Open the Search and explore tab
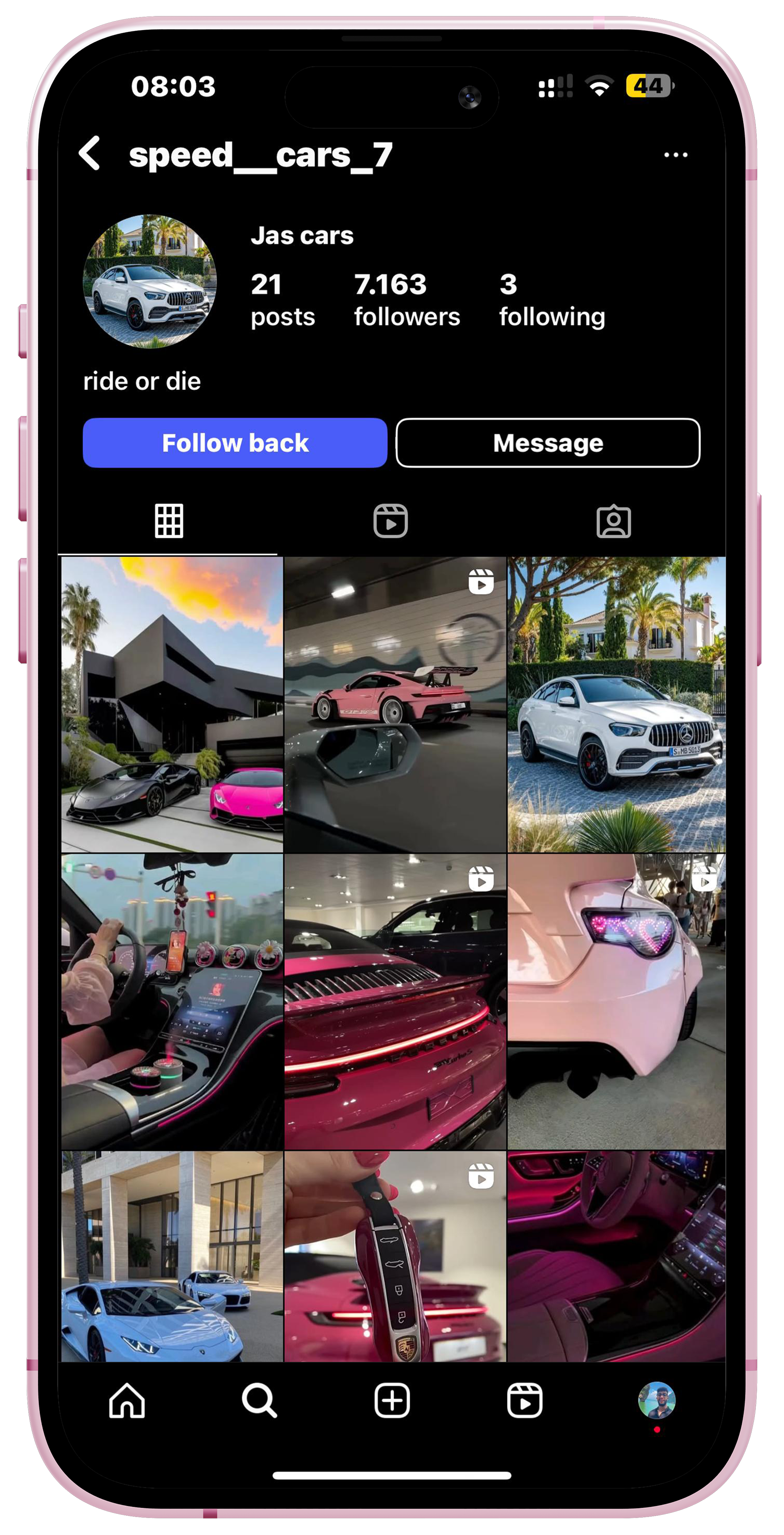 click(x=259, y=1400)
